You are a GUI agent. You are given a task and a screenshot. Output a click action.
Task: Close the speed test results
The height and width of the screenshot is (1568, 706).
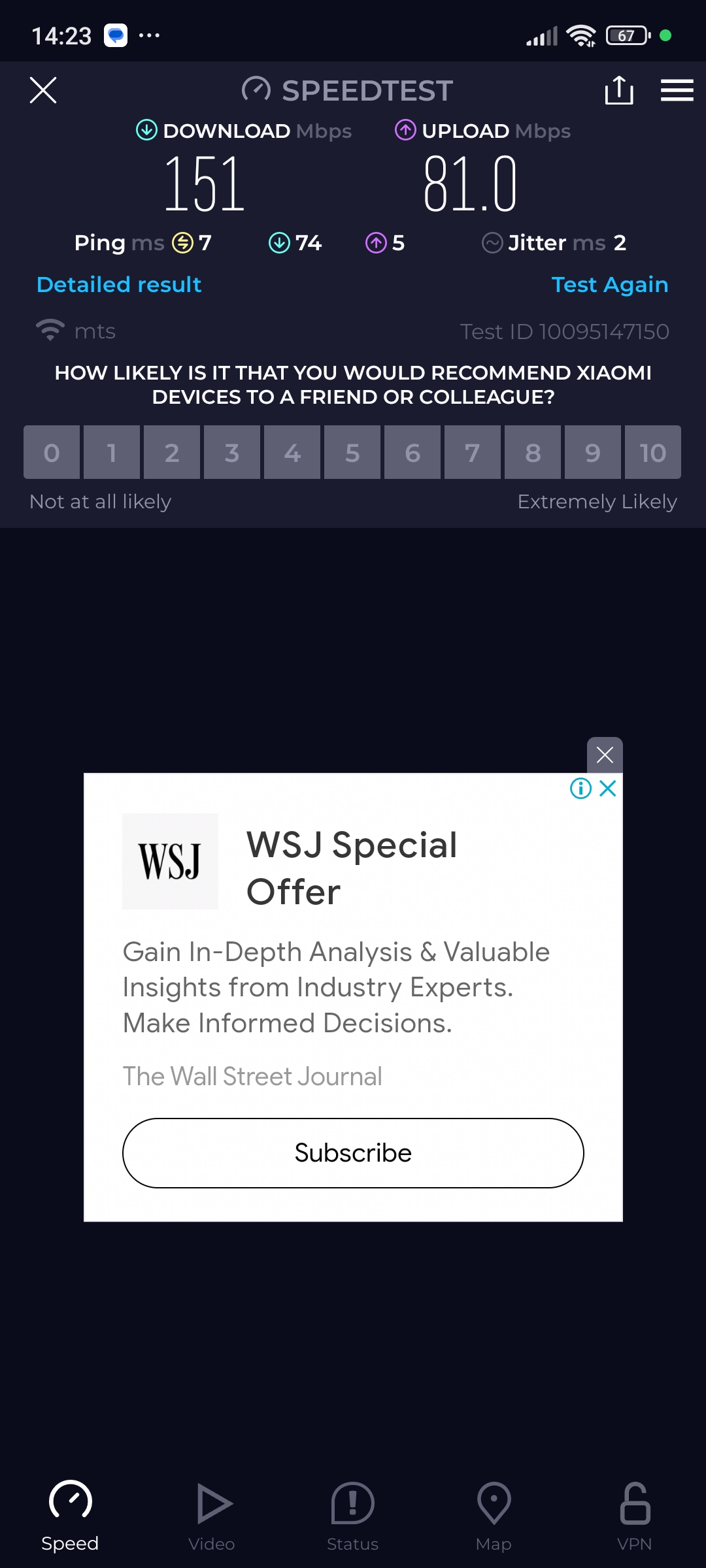[43, 90]
